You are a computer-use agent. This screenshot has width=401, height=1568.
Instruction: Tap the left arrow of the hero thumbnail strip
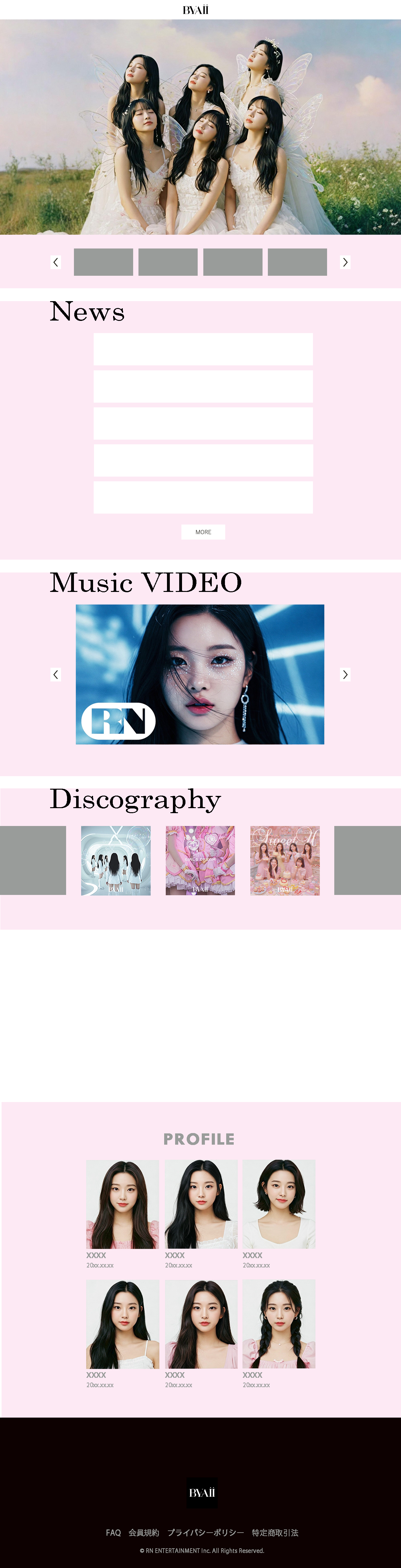pyautogui.click(x=55, y=262)
